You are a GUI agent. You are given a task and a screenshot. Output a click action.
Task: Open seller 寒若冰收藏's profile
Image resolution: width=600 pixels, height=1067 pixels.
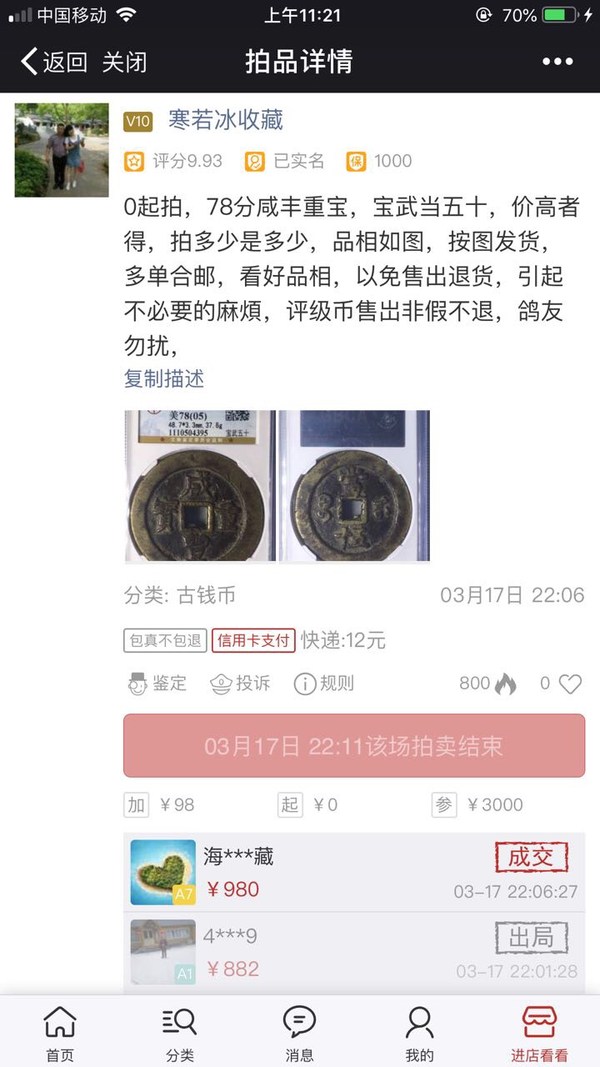225,120
